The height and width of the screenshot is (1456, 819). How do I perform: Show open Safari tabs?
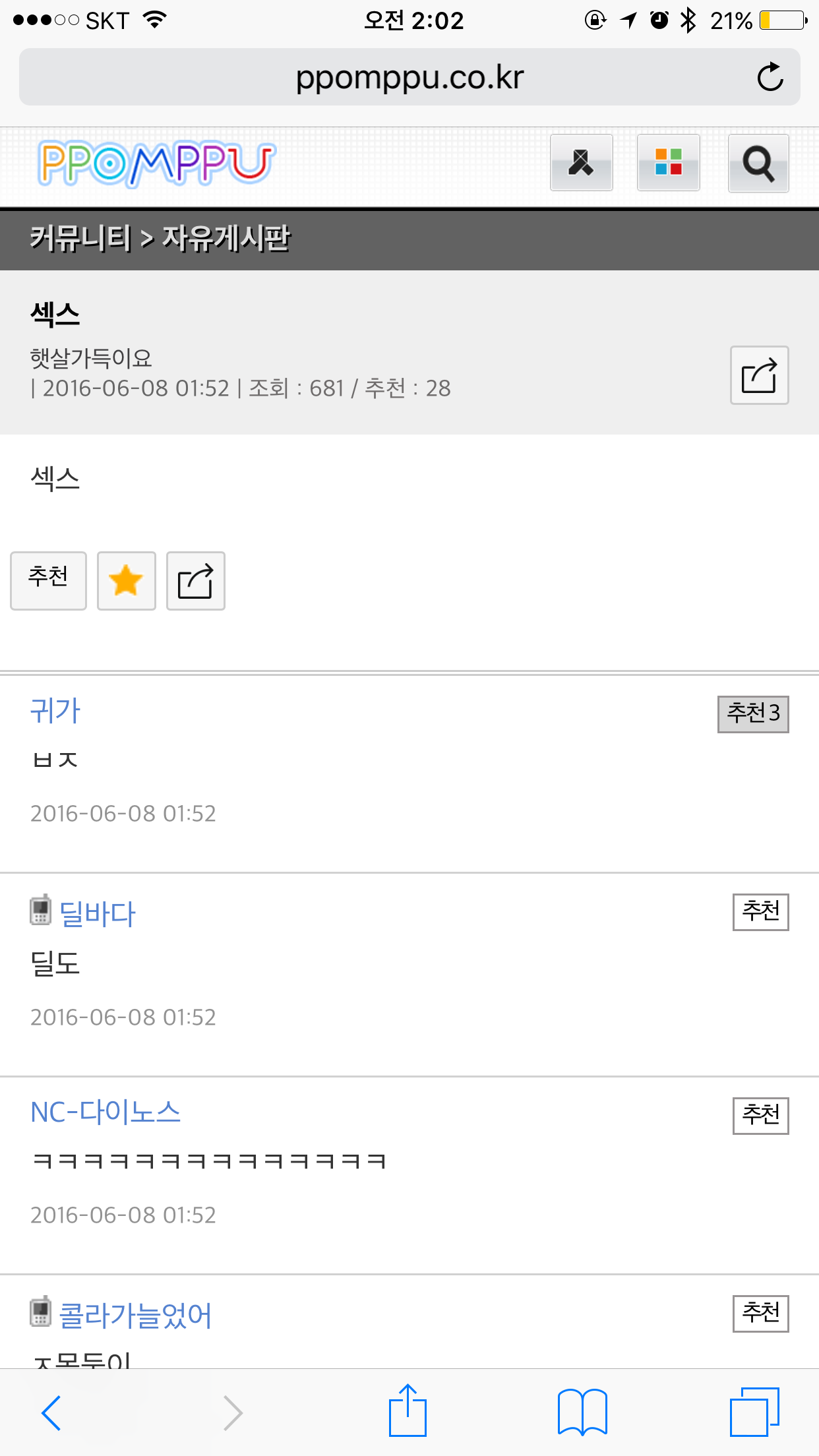[754, 1412]
